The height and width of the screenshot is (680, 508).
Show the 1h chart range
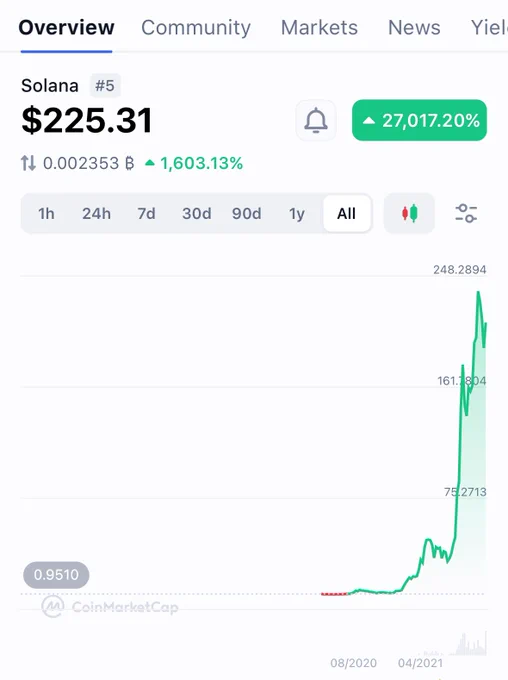coord(46,213)
